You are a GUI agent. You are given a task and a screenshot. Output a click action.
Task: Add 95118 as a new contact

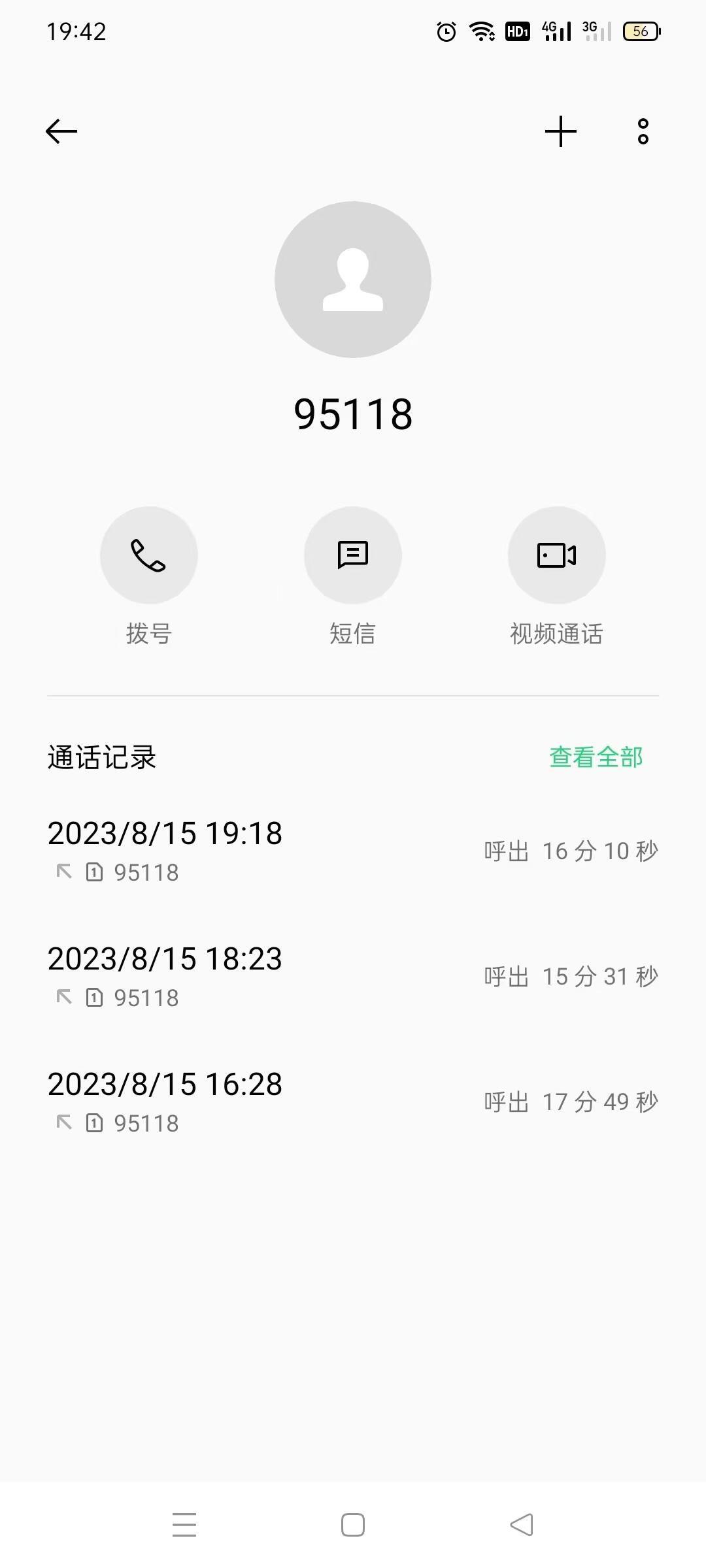tap(560, 131)
